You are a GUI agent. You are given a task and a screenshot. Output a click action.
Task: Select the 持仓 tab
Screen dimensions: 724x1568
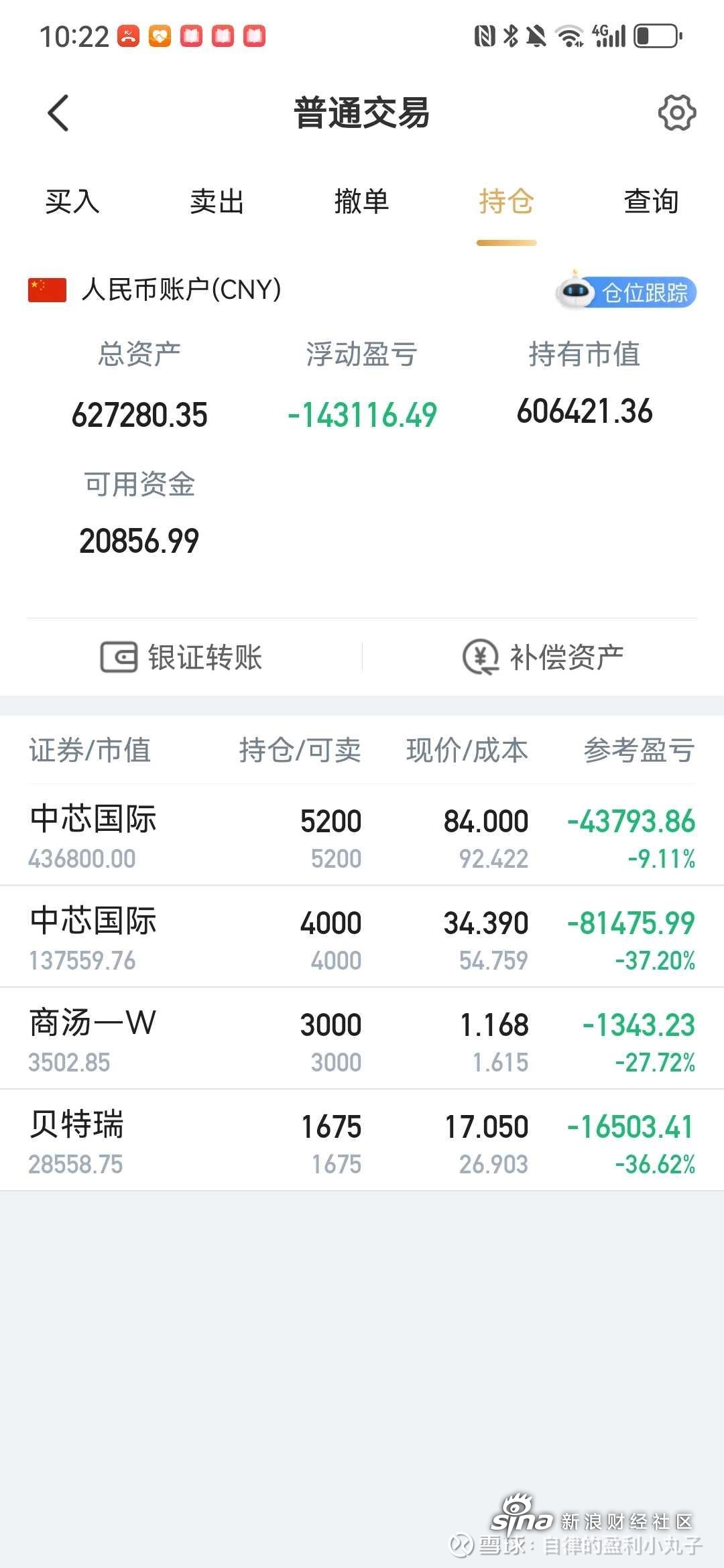507,201
